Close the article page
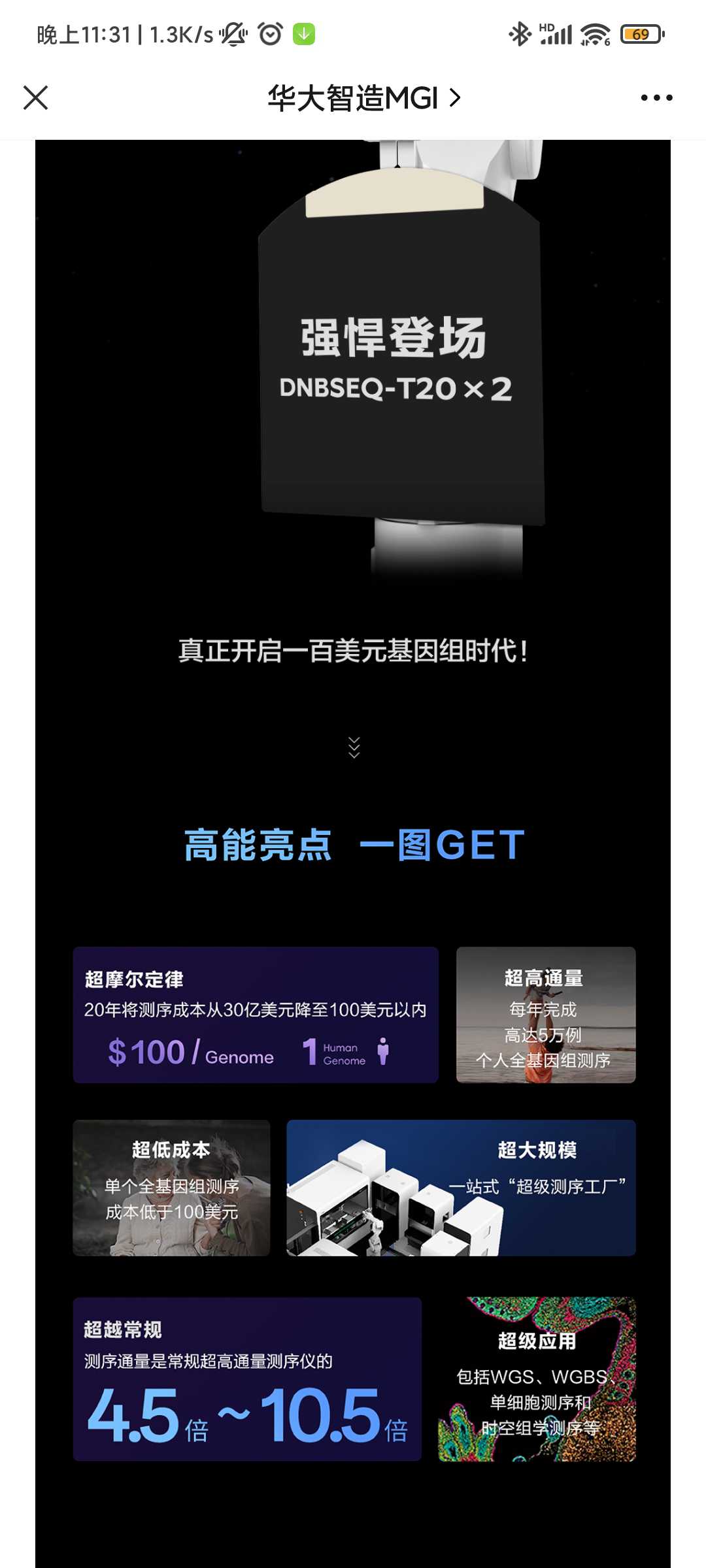Image resolution: width=706 pixels, height=1568 pixels. (35, 98)
